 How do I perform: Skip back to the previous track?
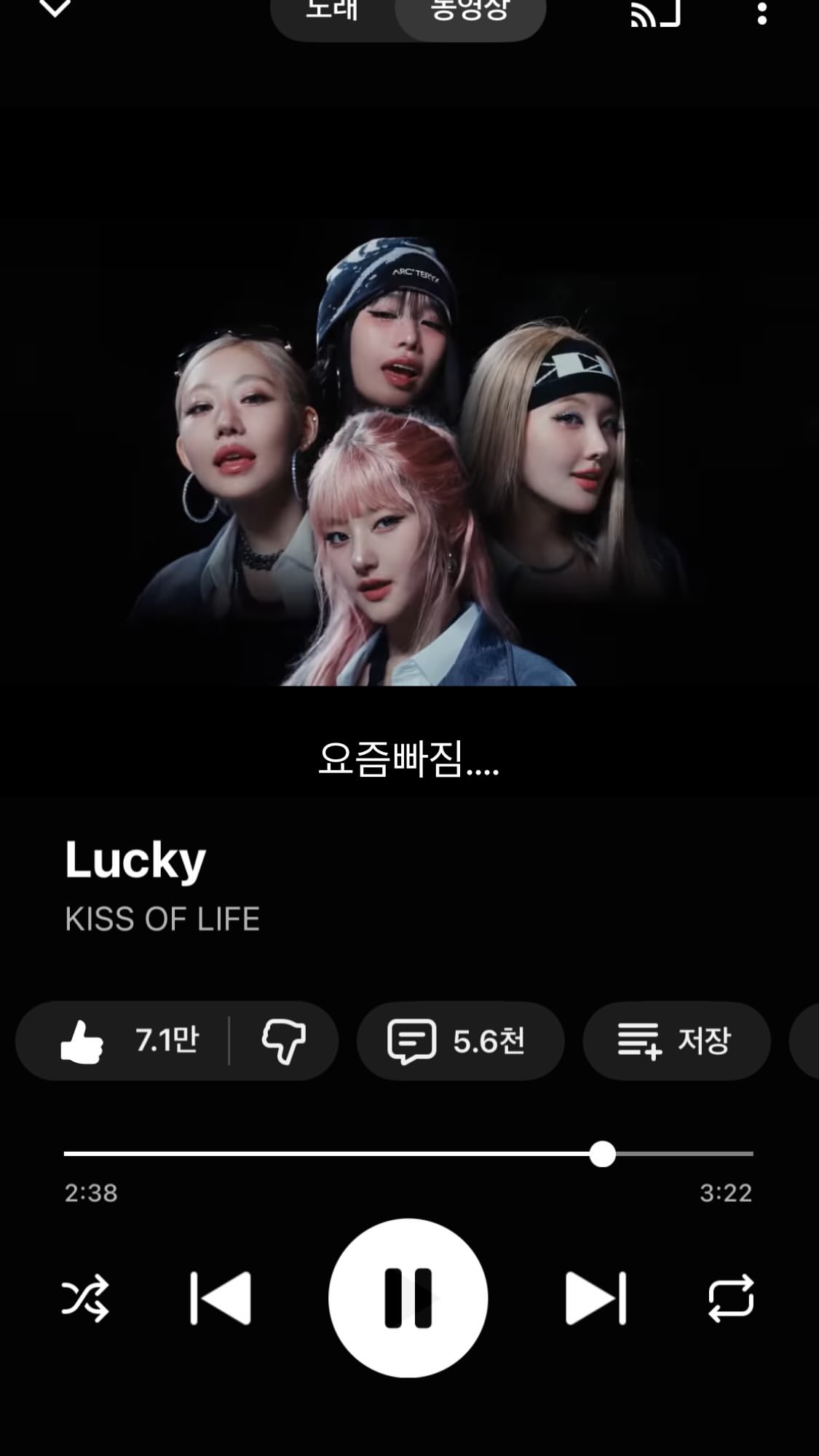coord(221,1298)
